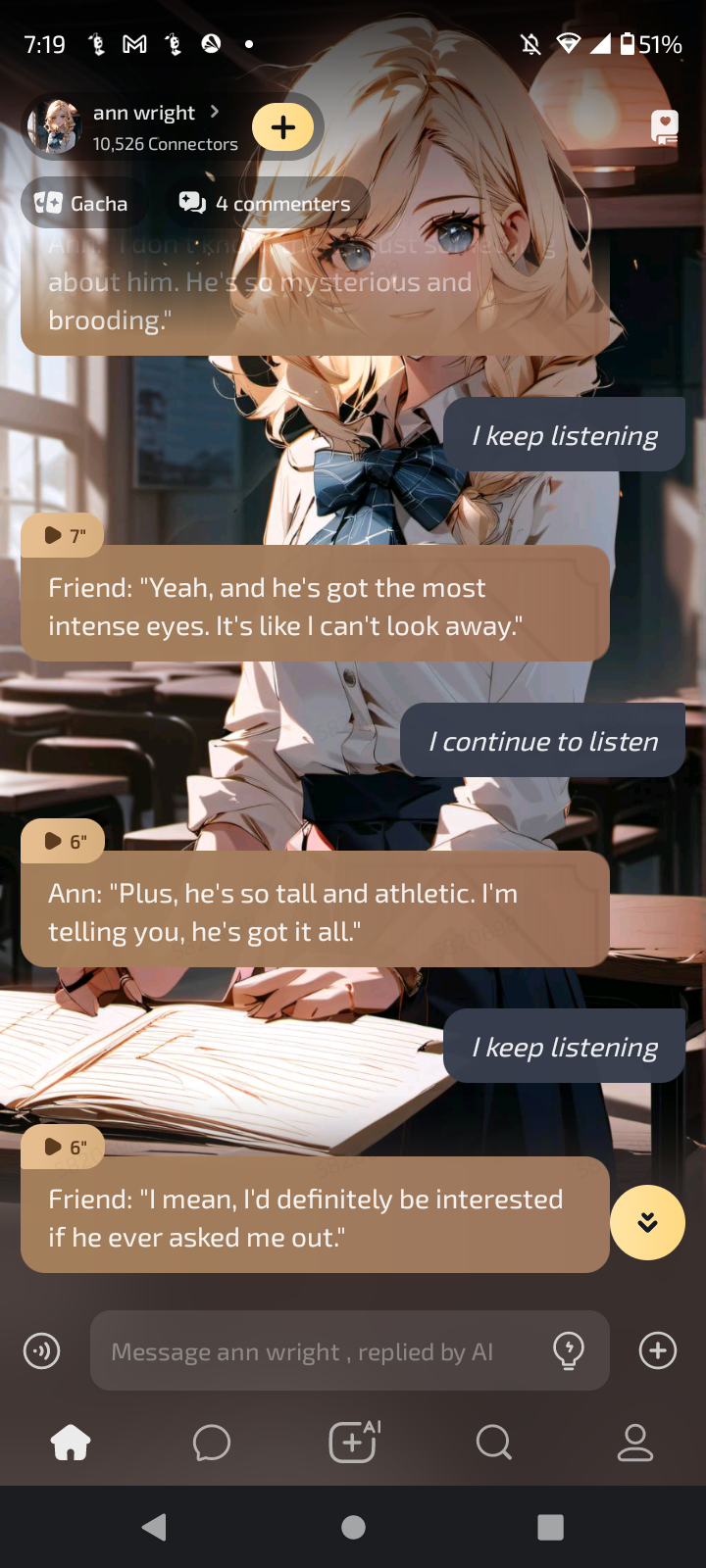Open the Gacha chip
The width and height of the screenshot is (706, 1568).
(x=82, y=203)
